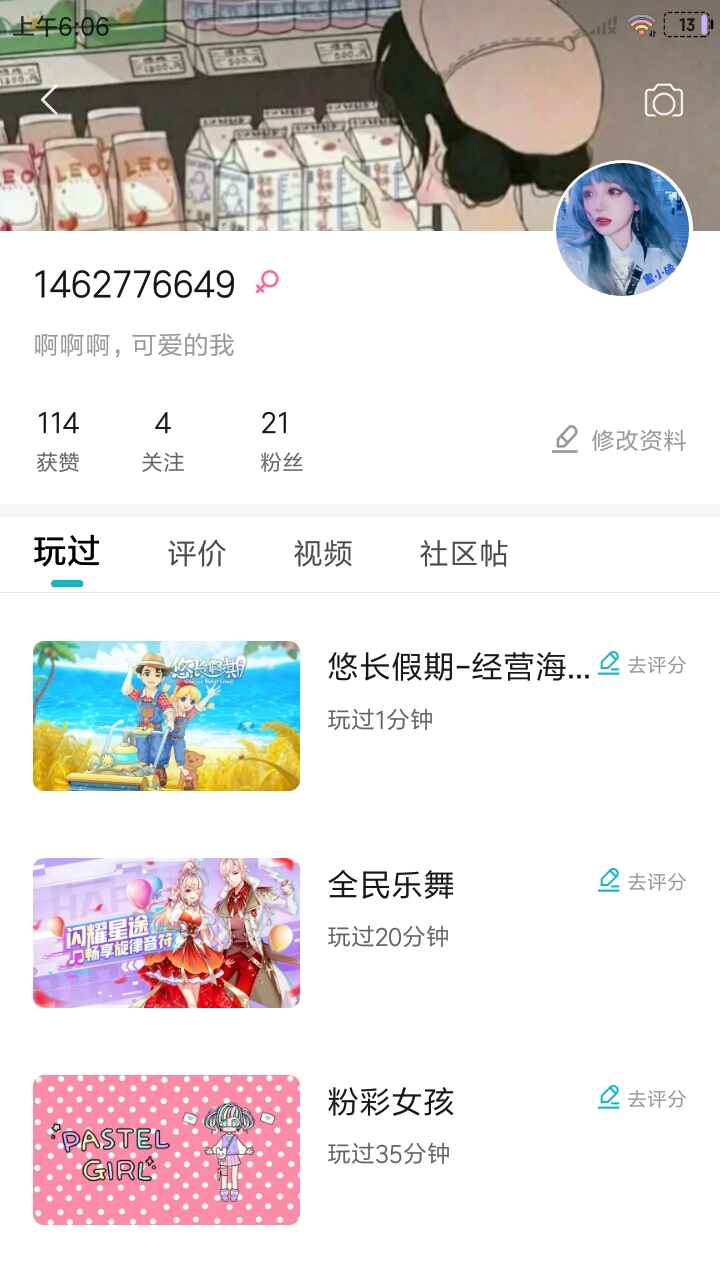Tap 修改资料 to edit profile

coord(620,440)
